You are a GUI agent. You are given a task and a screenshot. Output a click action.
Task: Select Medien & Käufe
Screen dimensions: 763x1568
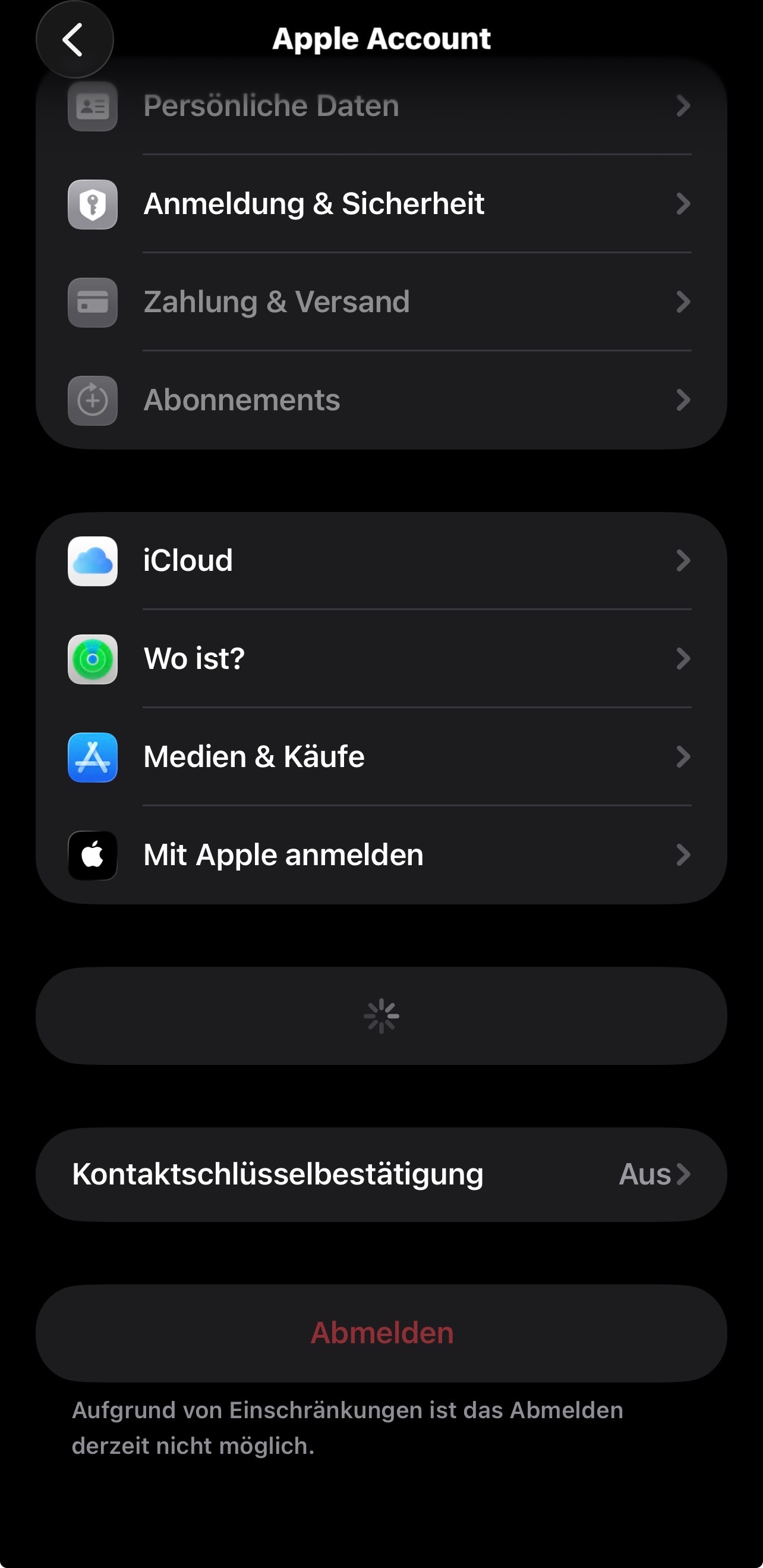click(381, 756)
